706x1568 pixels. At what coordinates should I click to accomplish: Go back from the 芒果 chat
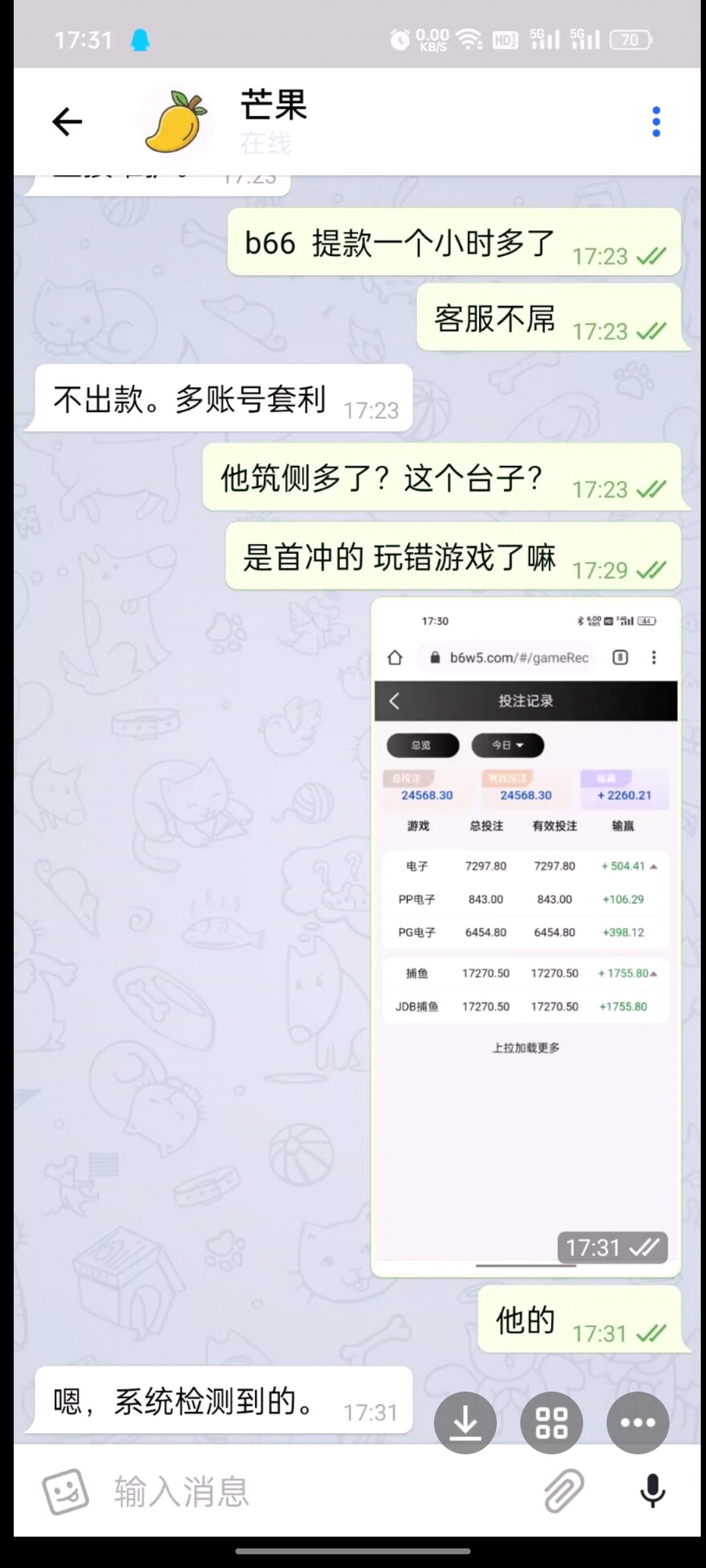67,122
